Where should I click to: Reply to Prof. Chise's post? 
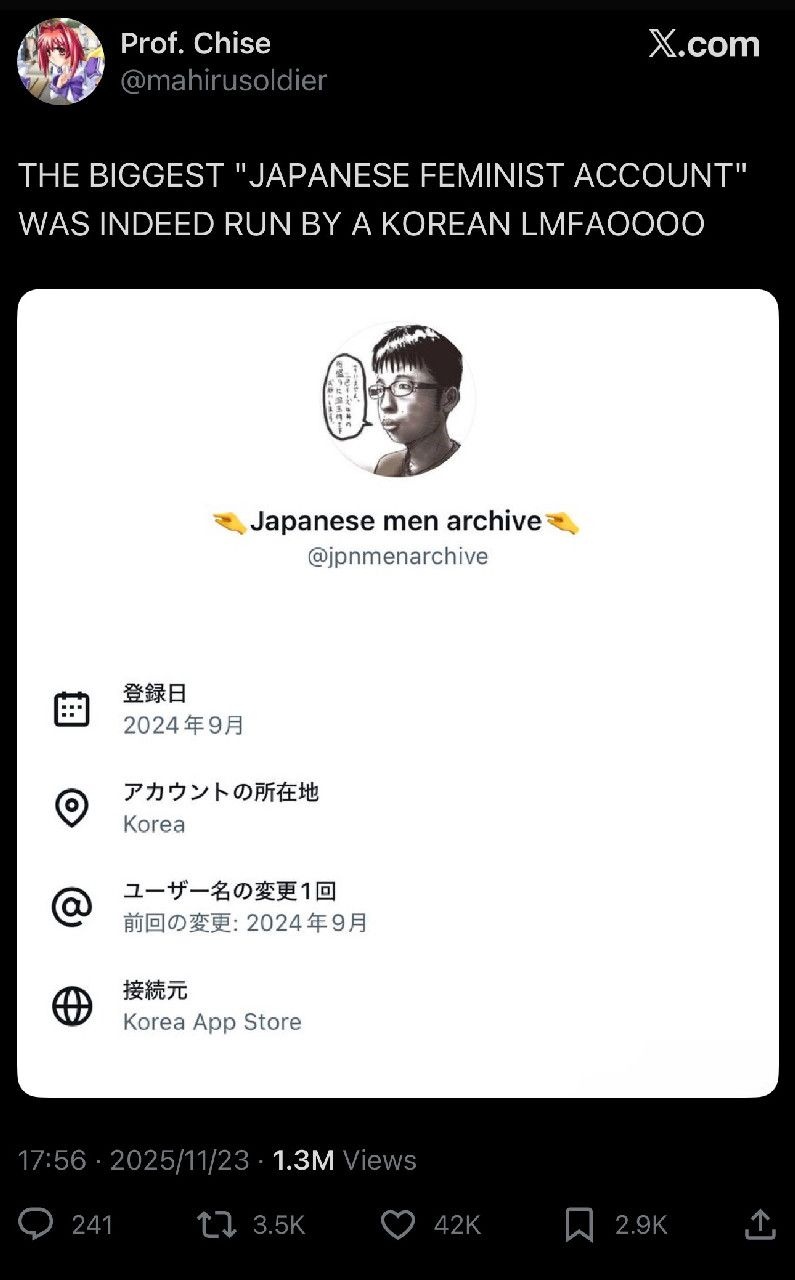[x=38, y=1224]
